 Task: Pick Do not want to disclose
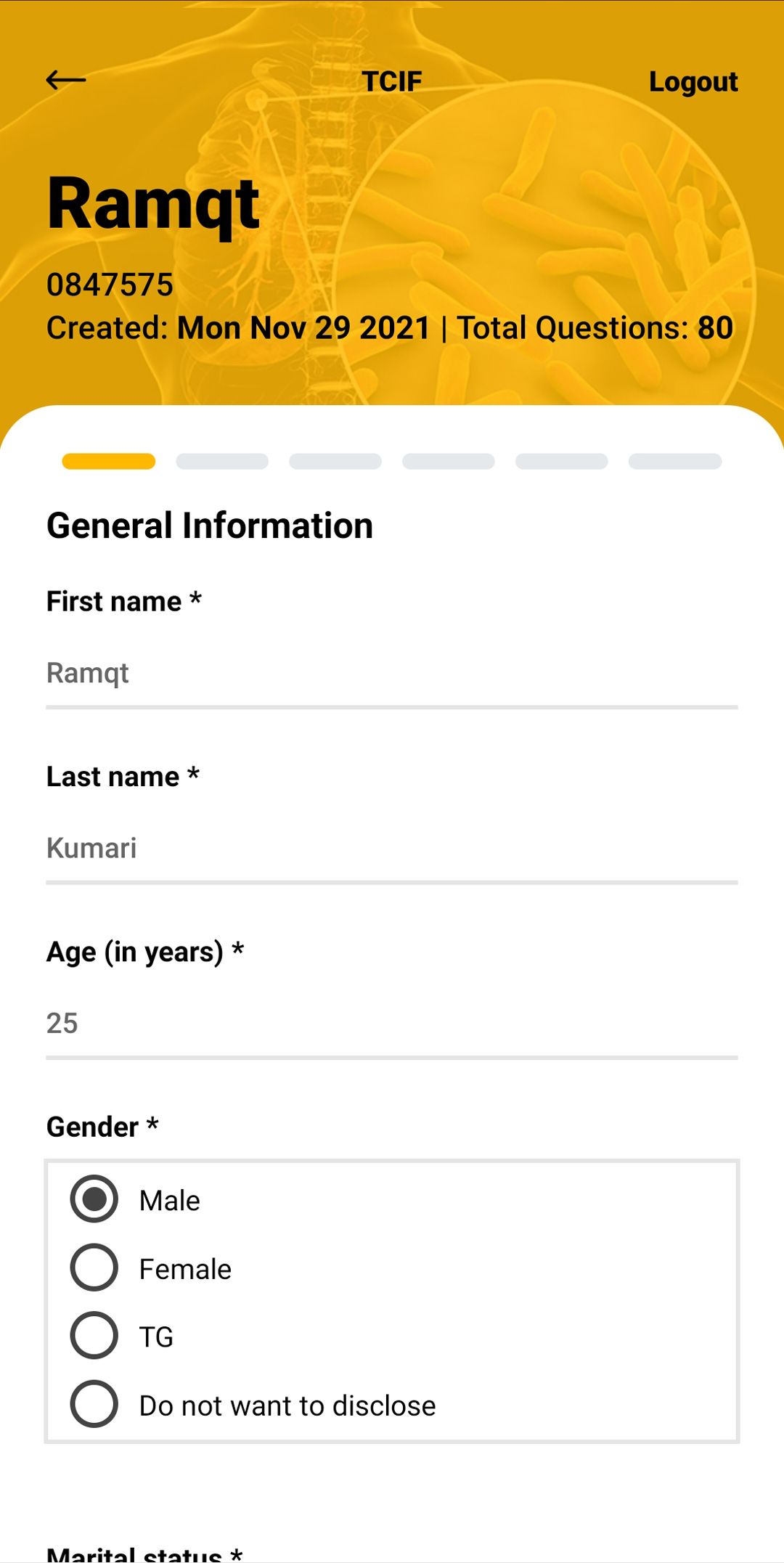click(x=94, y=1405)
